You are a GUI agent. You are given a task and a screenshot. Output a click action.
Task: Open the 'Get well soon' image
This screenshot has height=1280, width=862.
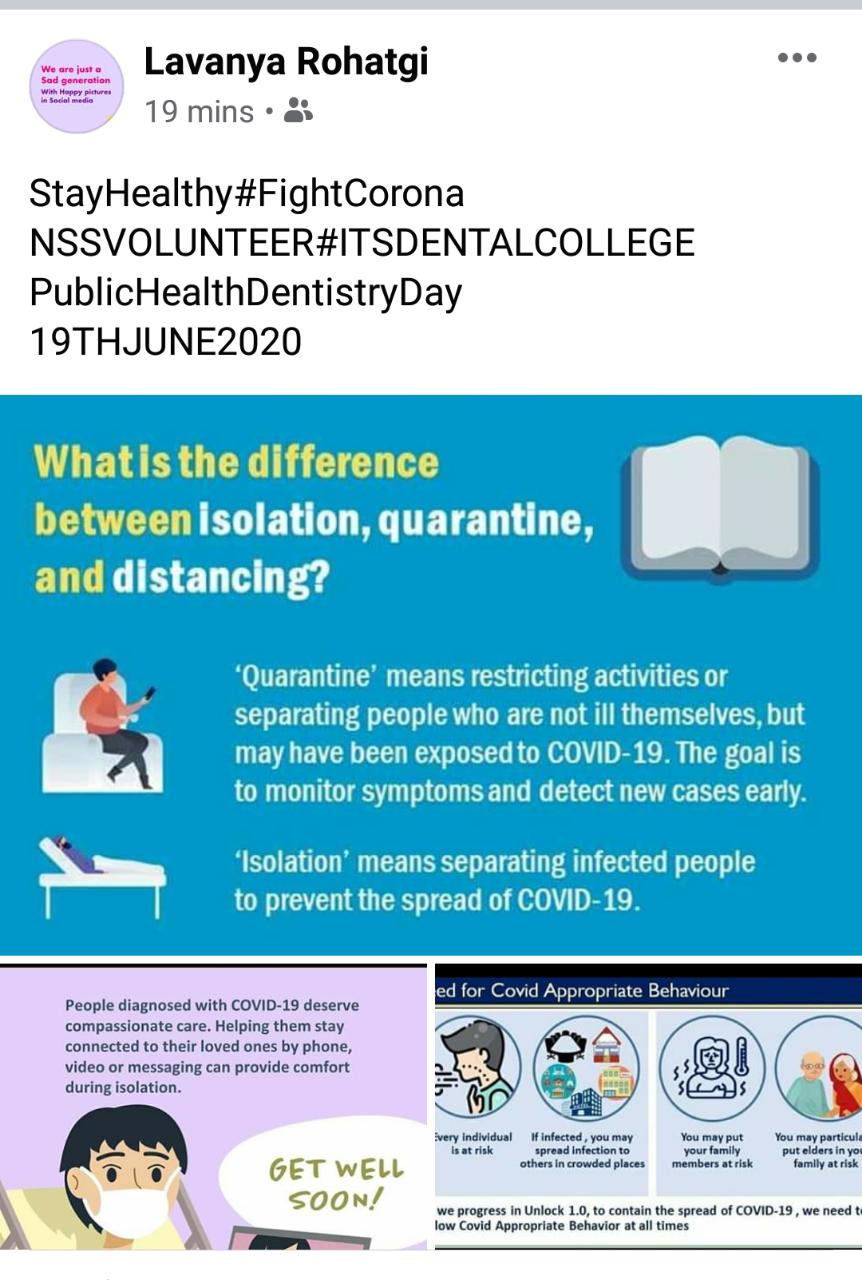coord(213,1106)
